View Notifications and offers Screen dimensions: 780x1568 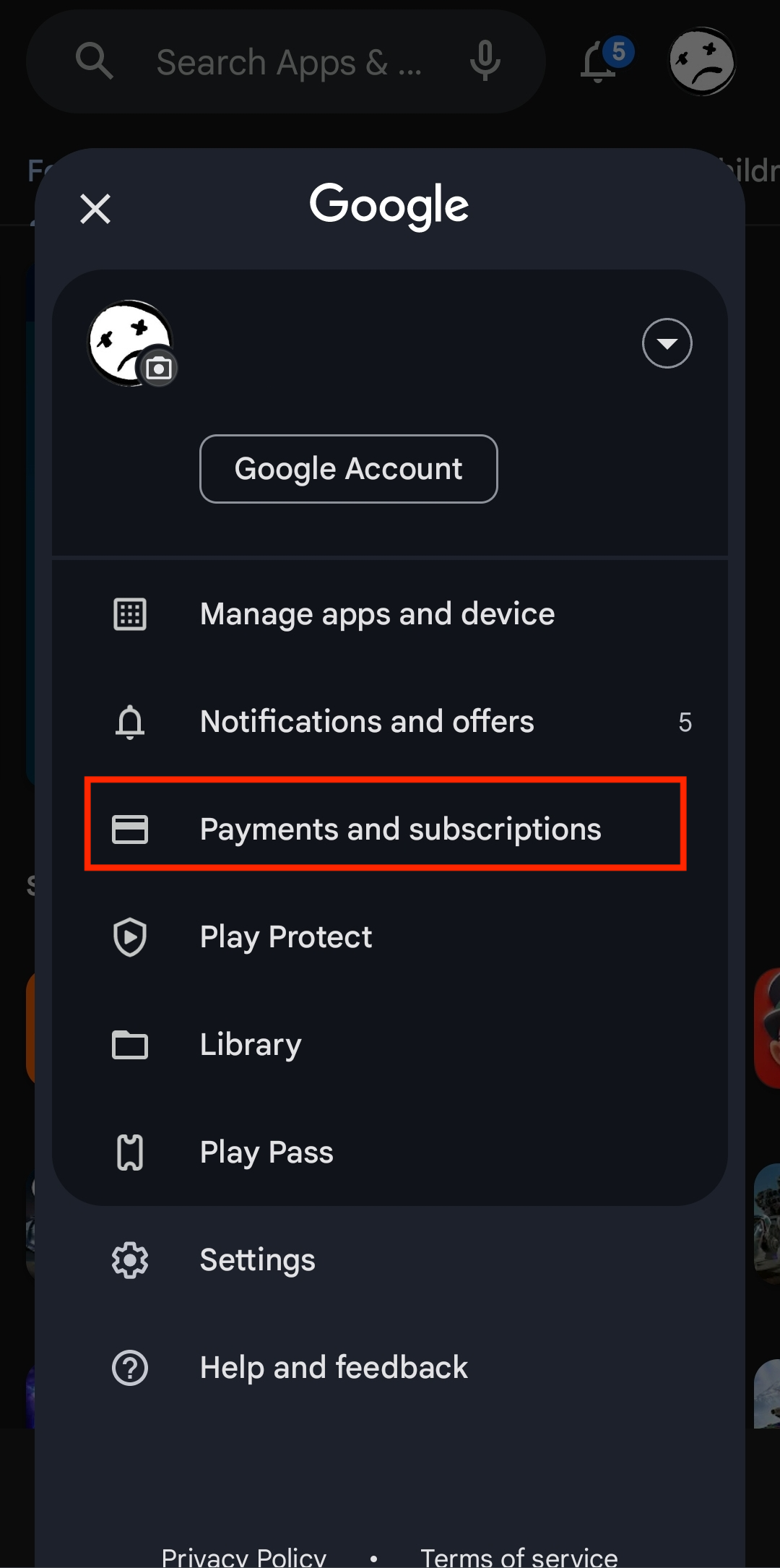[367, 722]
